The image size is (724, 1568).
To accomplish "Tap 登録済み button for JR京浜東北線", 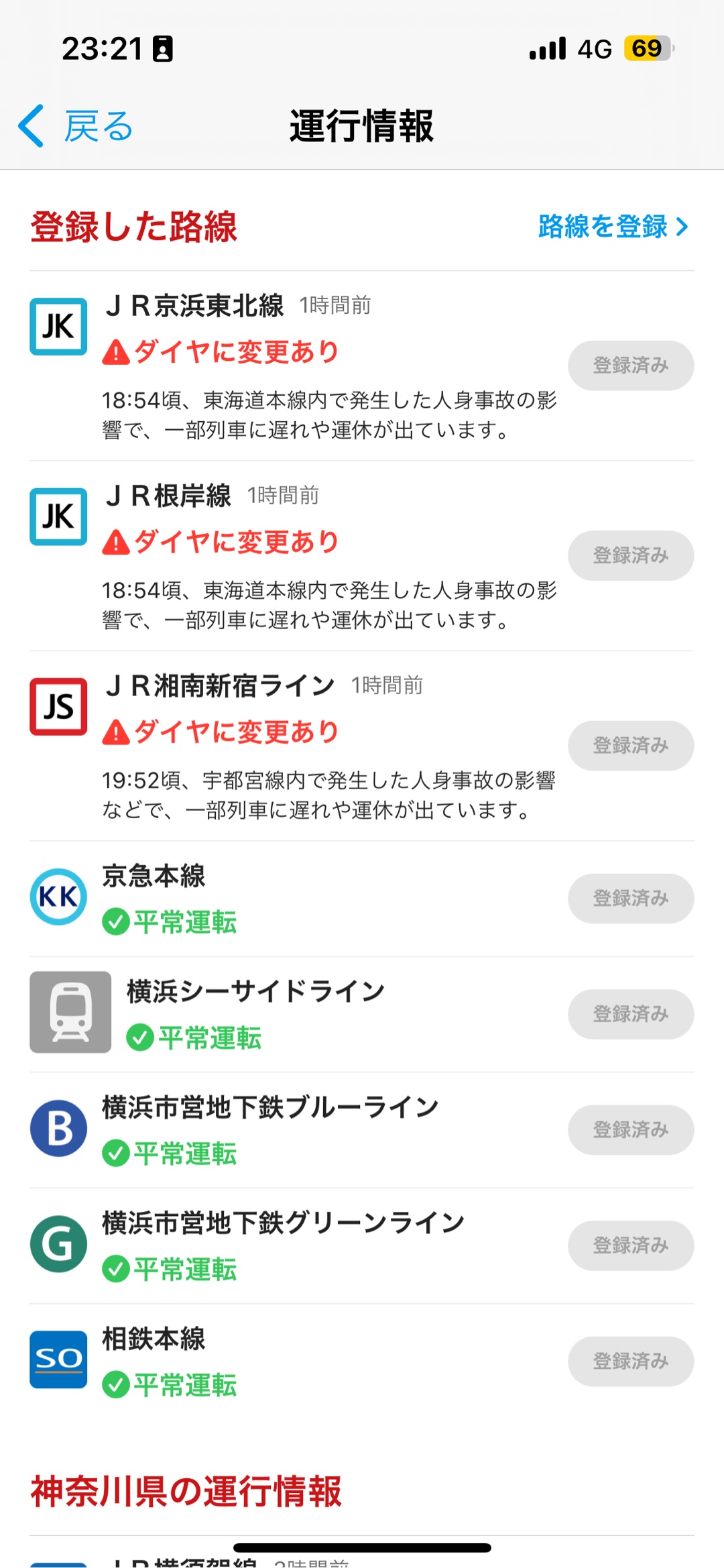I will tap(631, 366).
